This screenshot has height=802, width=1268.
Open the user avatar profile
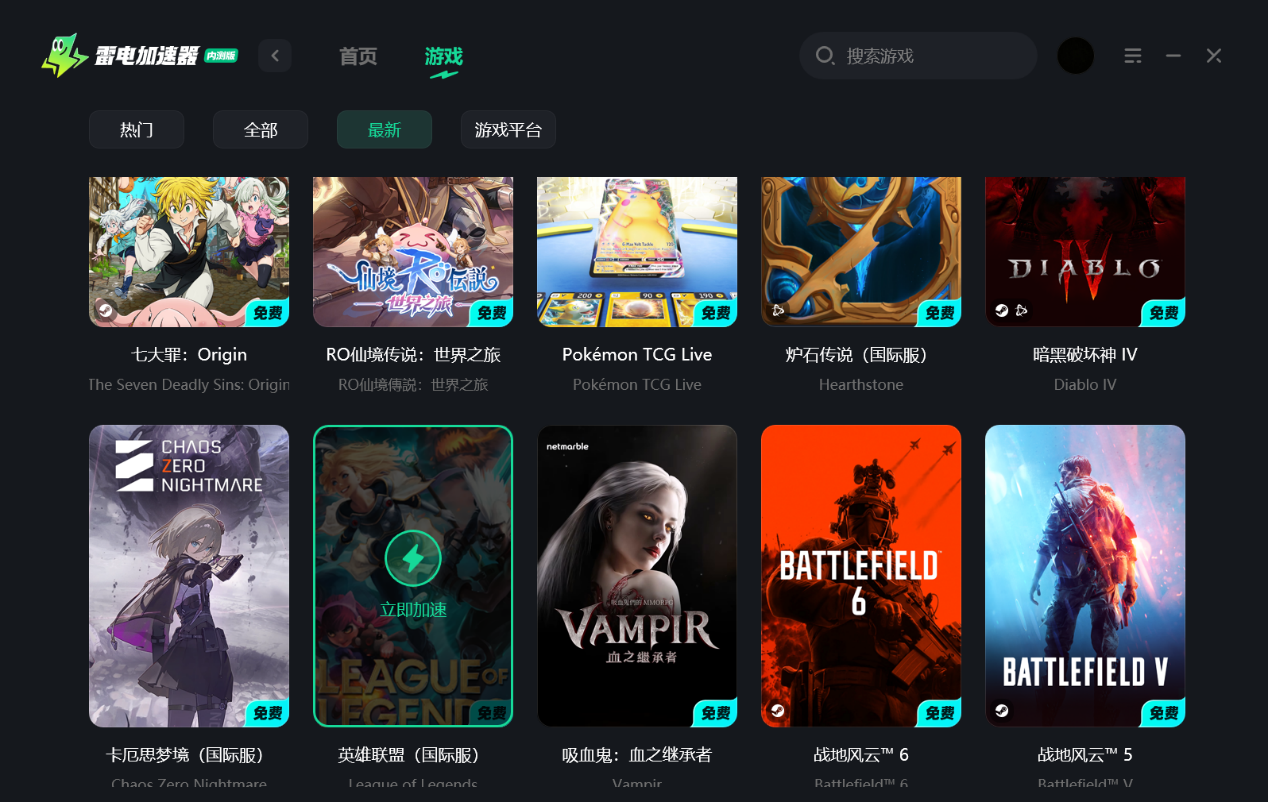click(x=1075, y=56)
